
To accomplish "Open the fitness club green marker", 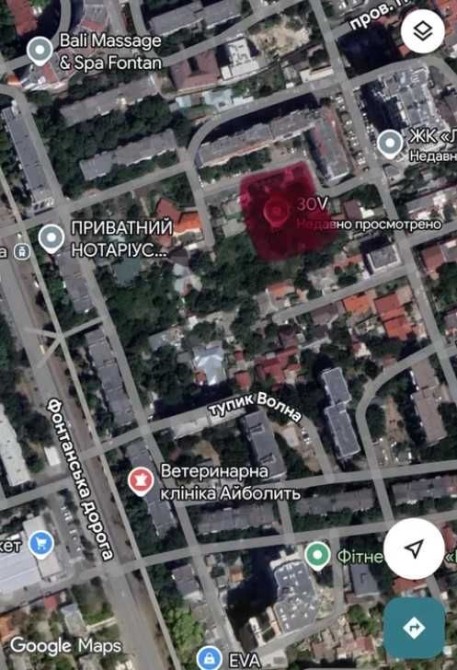I will (x=317, y=556).
